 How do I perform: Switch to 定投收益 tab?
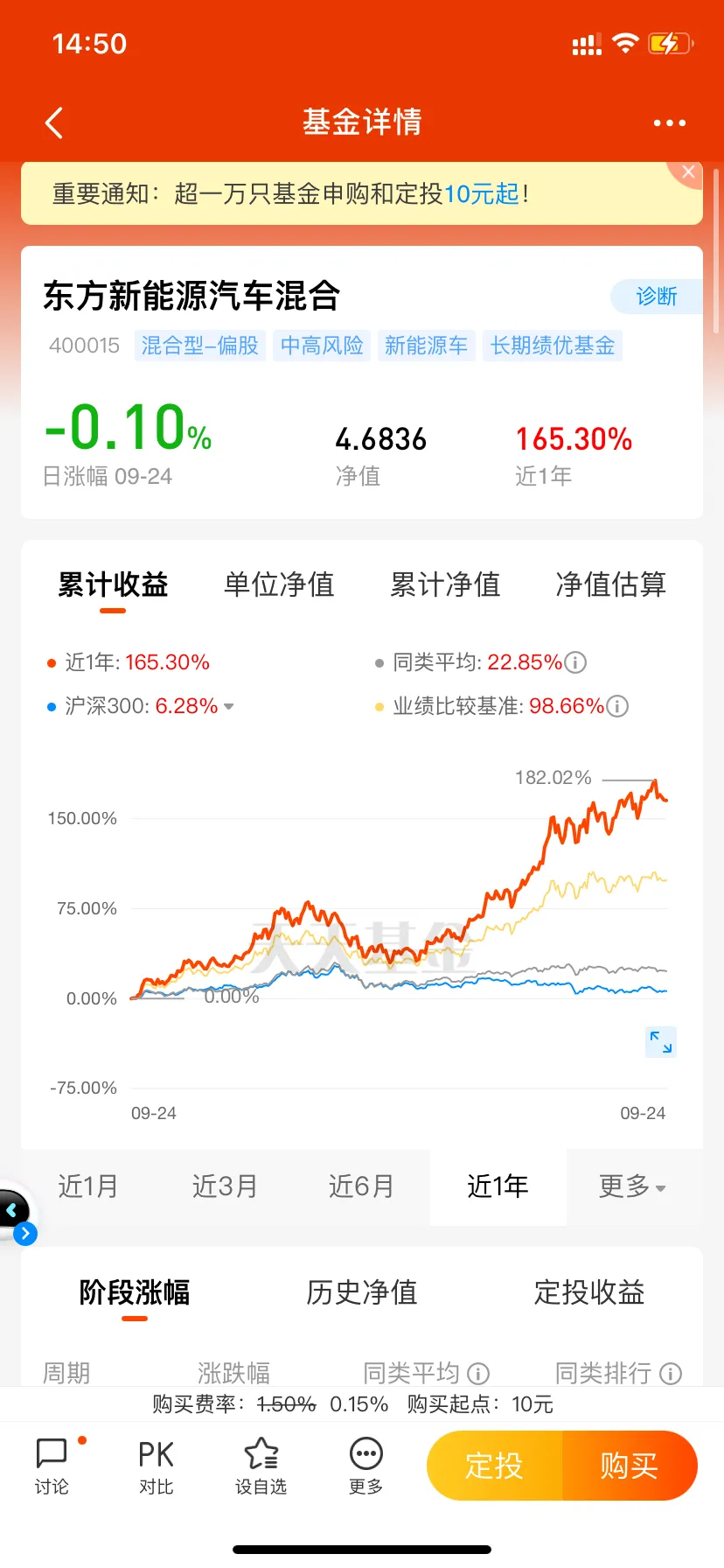point(589,1292)
